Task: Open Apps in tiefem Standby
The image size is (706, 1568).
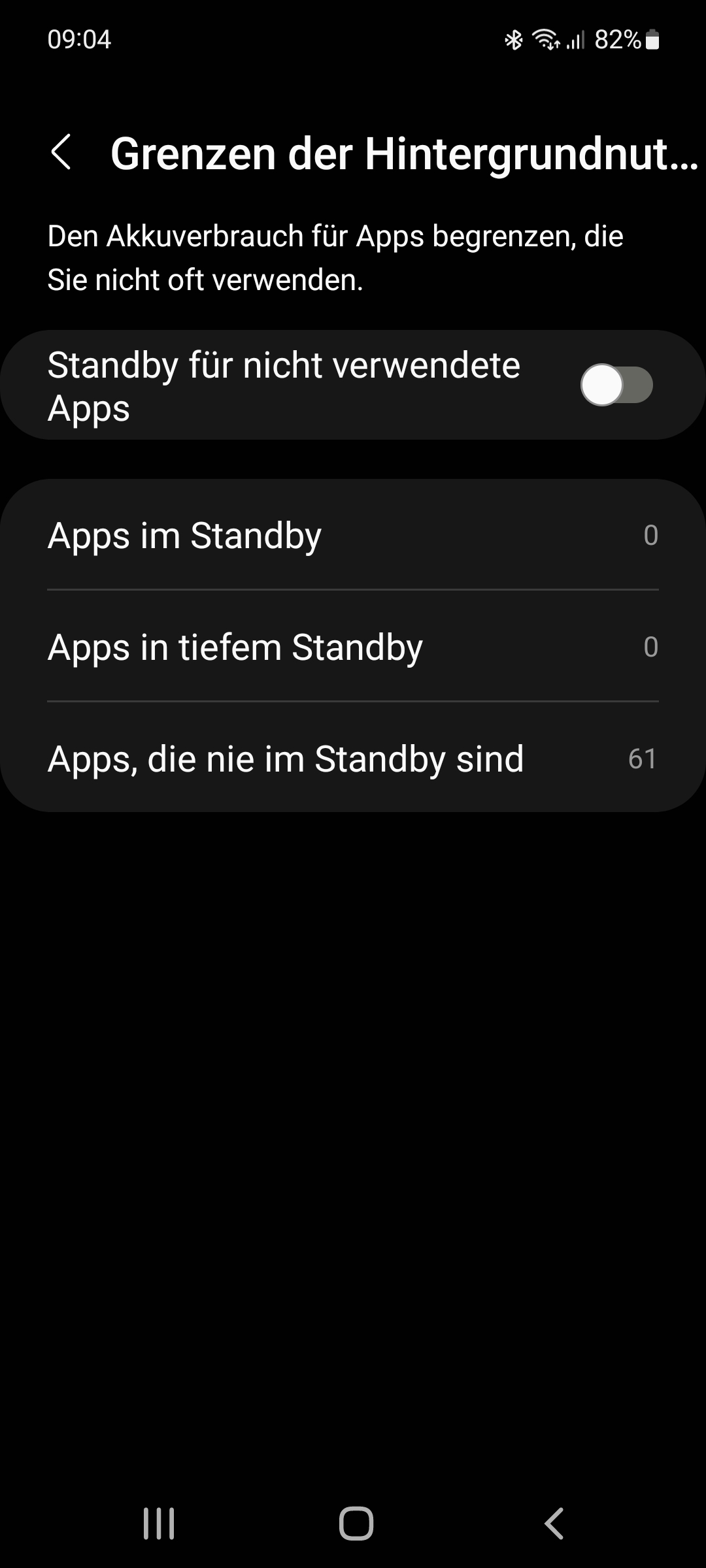Action: click(x=353, y=647)
